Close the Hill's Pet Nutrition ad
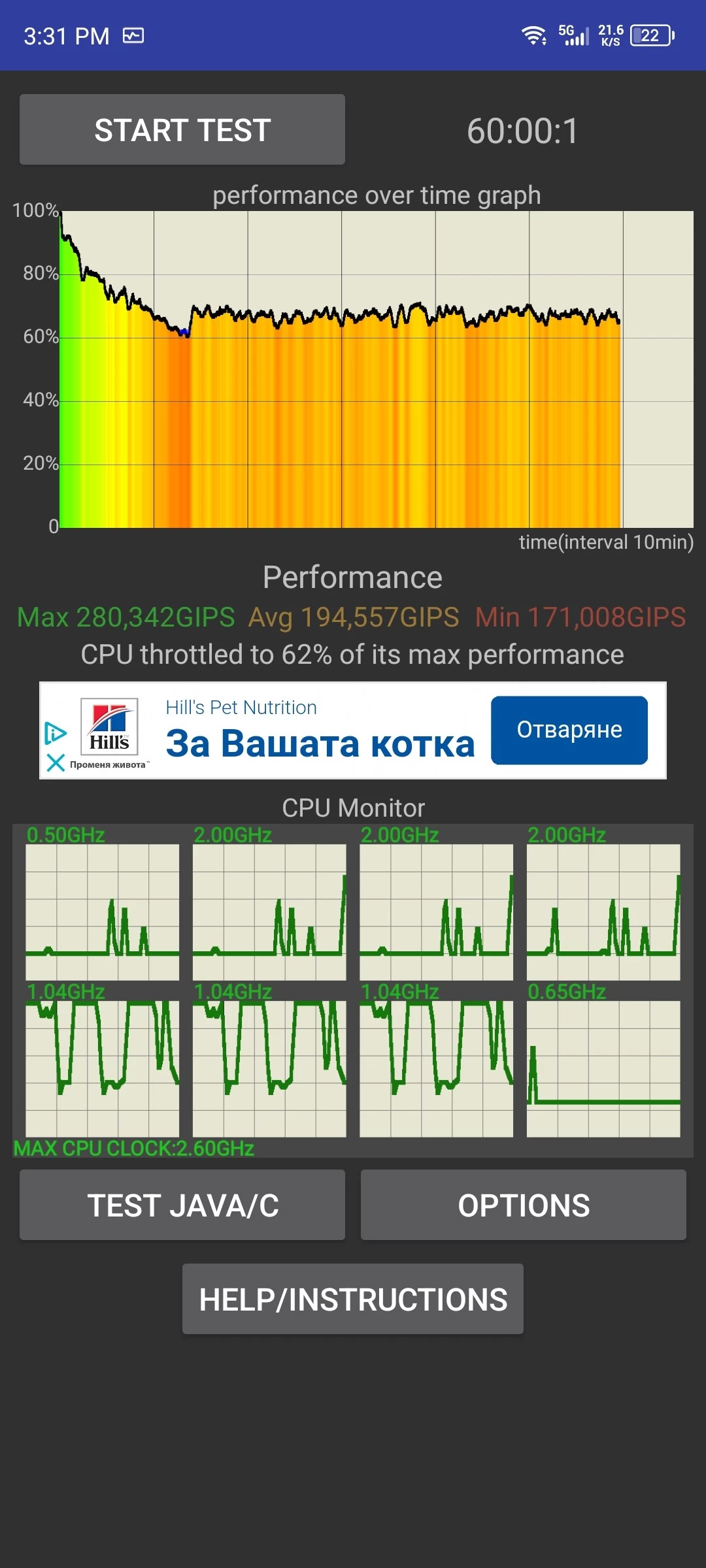This screenshot has width=706, height=1568. click(x=56, y=762)
